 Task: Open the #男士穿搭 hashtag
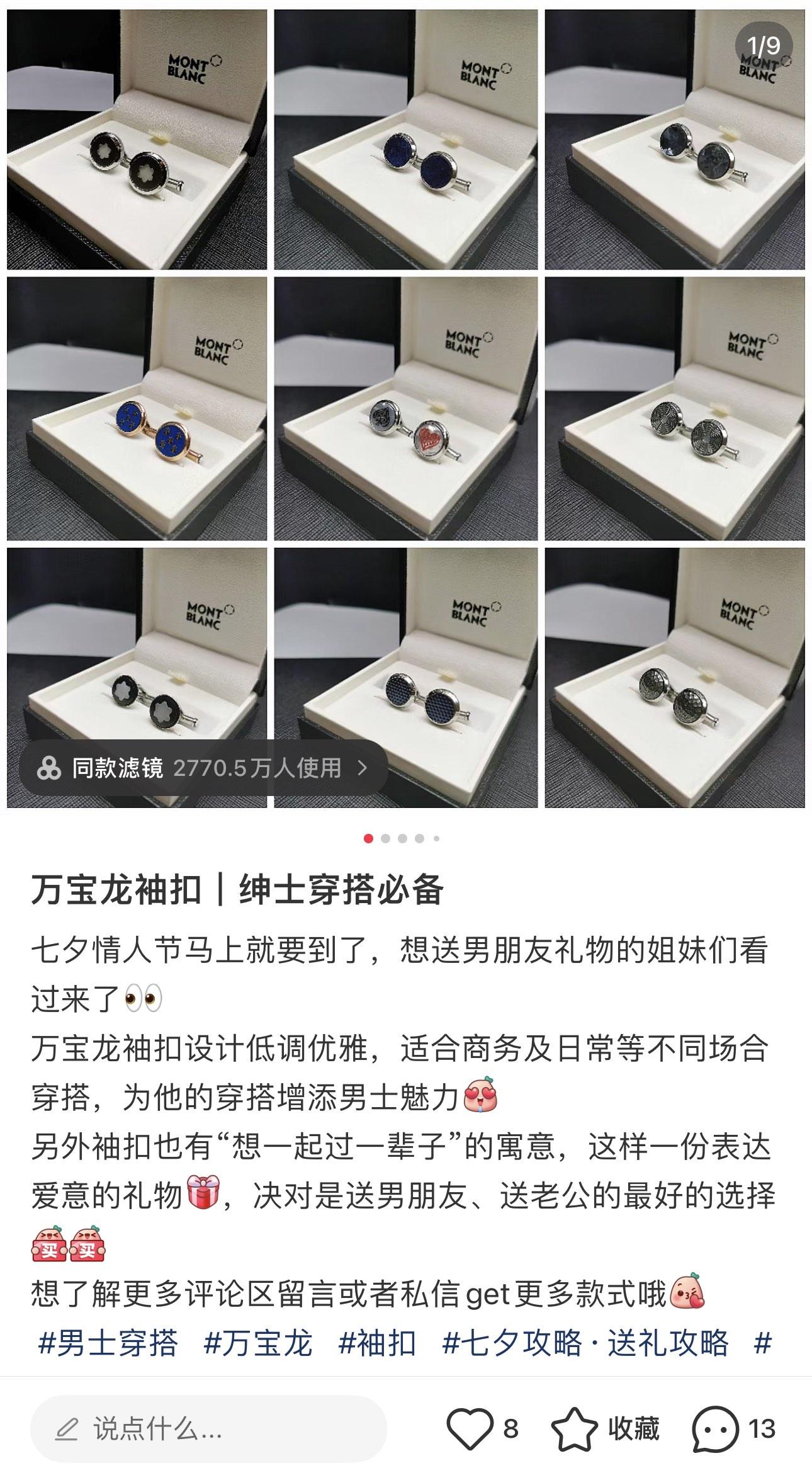(108, 1344)
